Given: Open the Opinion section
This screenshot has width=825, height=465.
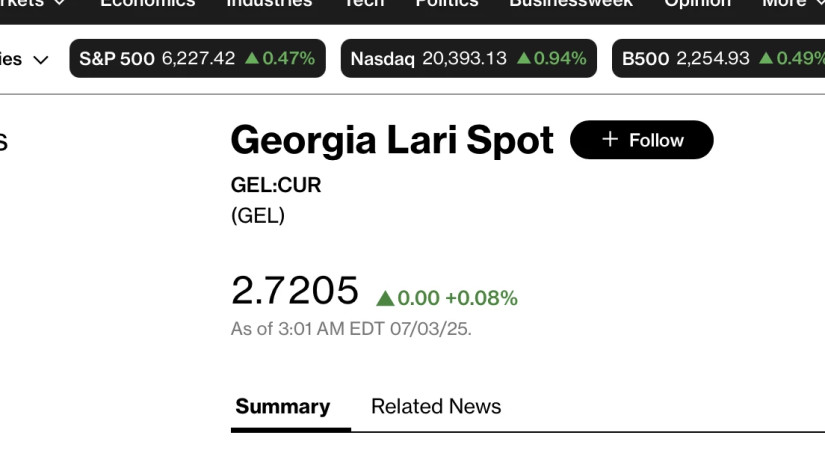Looking at the screenshot, I should click(x=697, y=4).
